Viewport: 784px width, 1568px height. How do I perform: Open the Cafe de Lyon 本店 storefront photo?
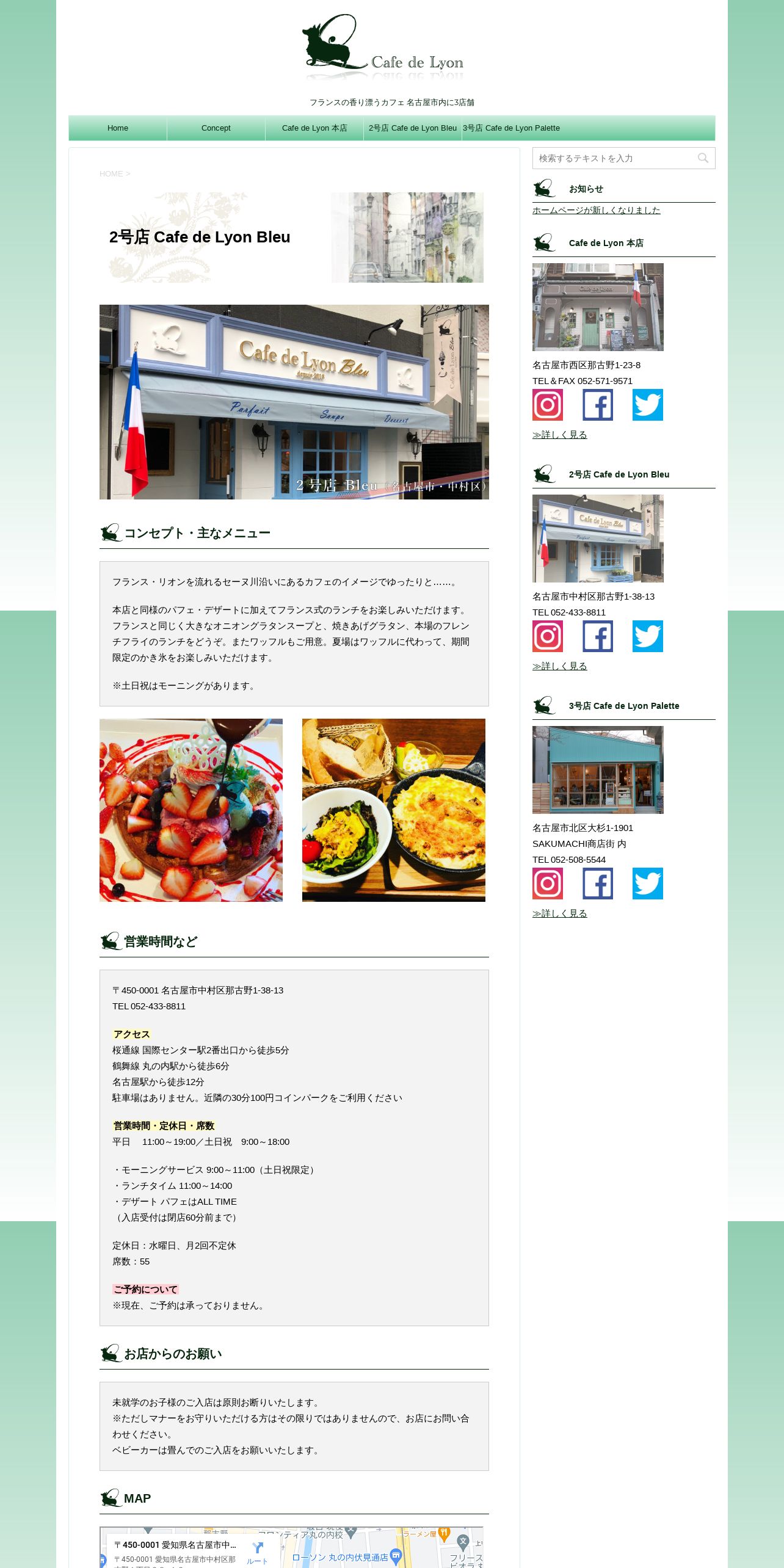pos(598,307)
